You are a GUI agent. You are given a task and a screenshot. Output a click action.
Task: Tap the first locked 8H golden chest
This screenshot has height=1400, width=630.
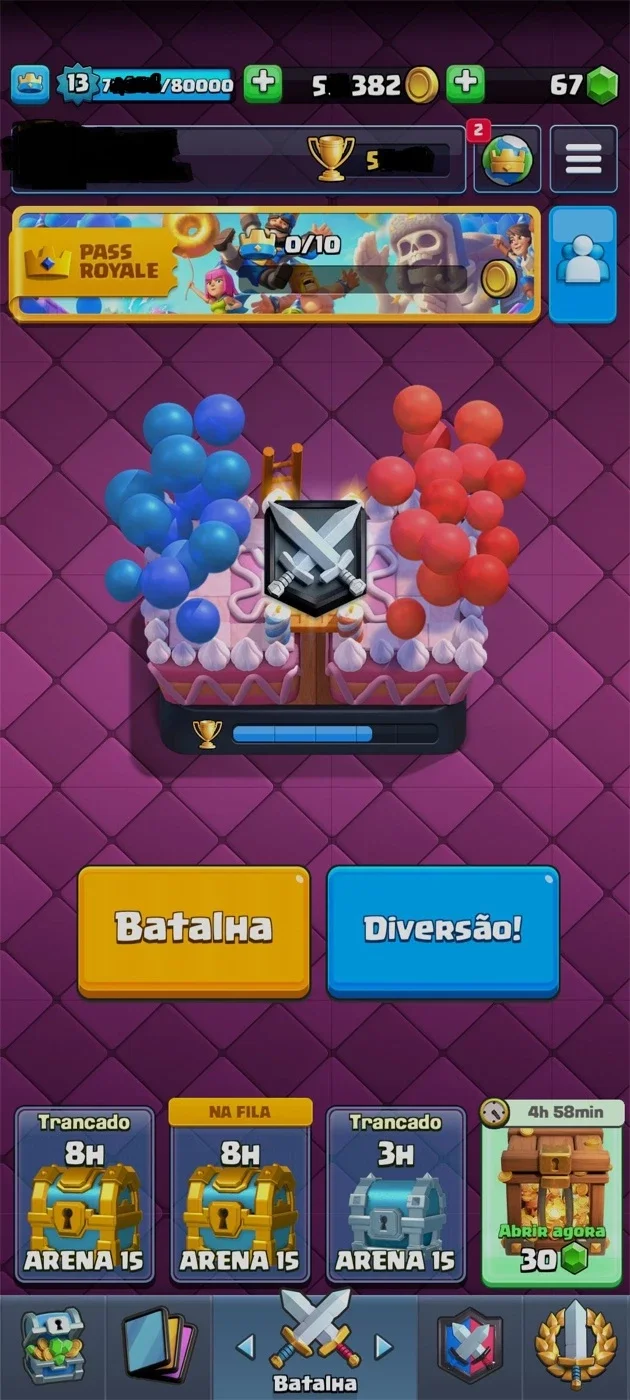point(84,1194)
